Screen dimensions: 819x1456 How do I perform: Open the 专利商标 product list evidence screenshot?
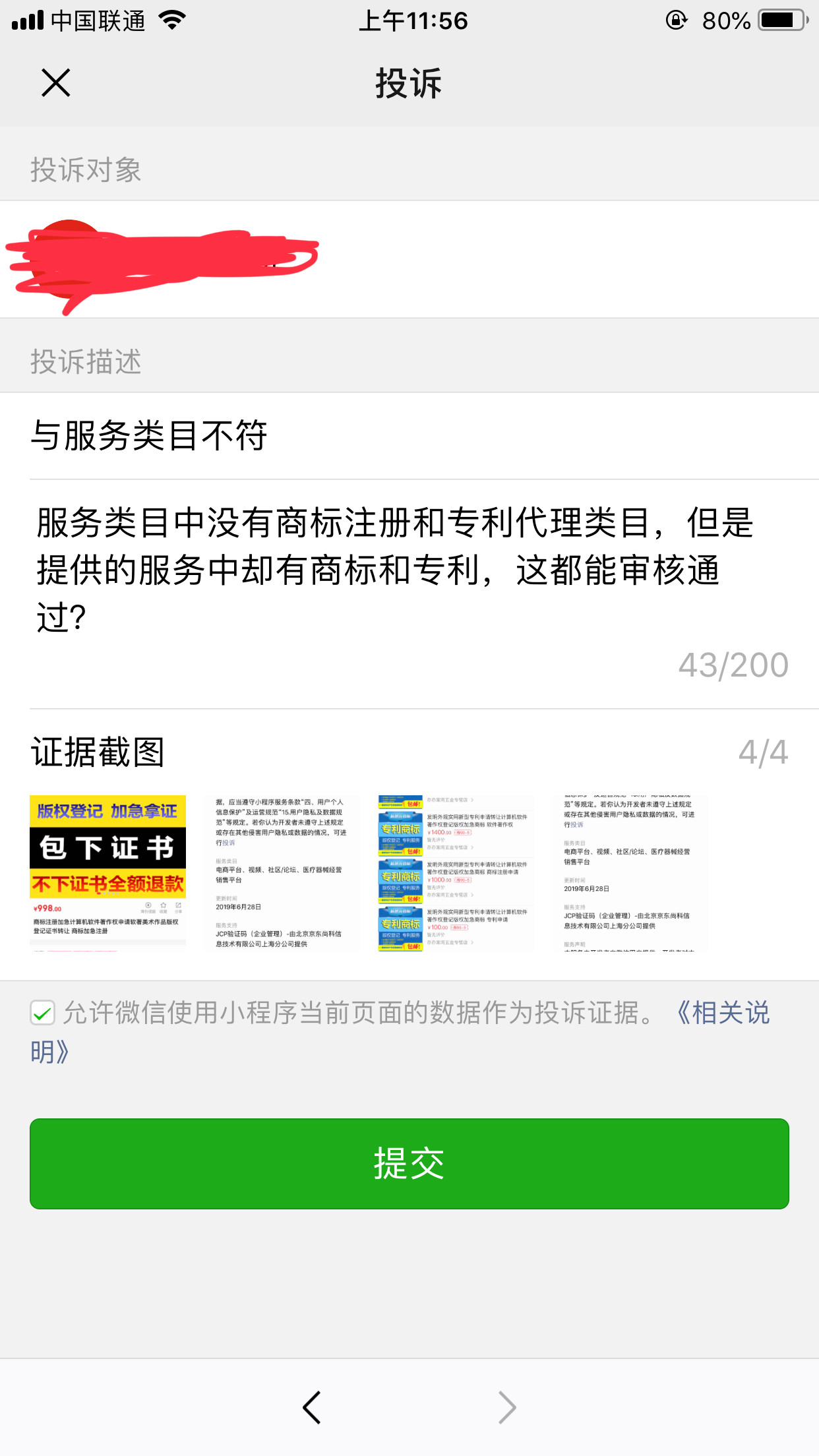point(456,872)
